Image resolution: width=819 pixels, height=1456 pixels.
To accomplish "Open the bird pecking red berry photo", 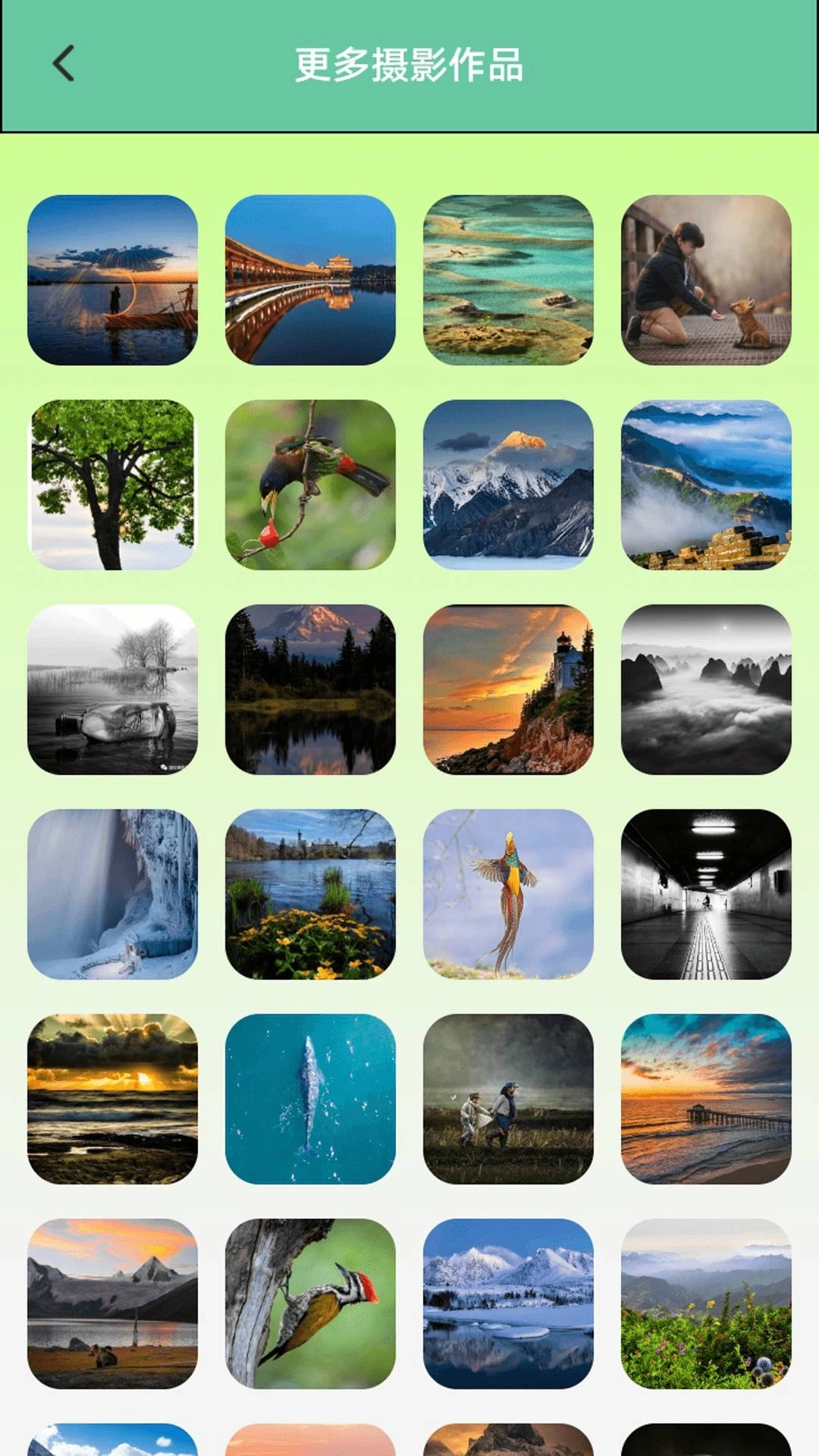I will (x=310, y=485).
